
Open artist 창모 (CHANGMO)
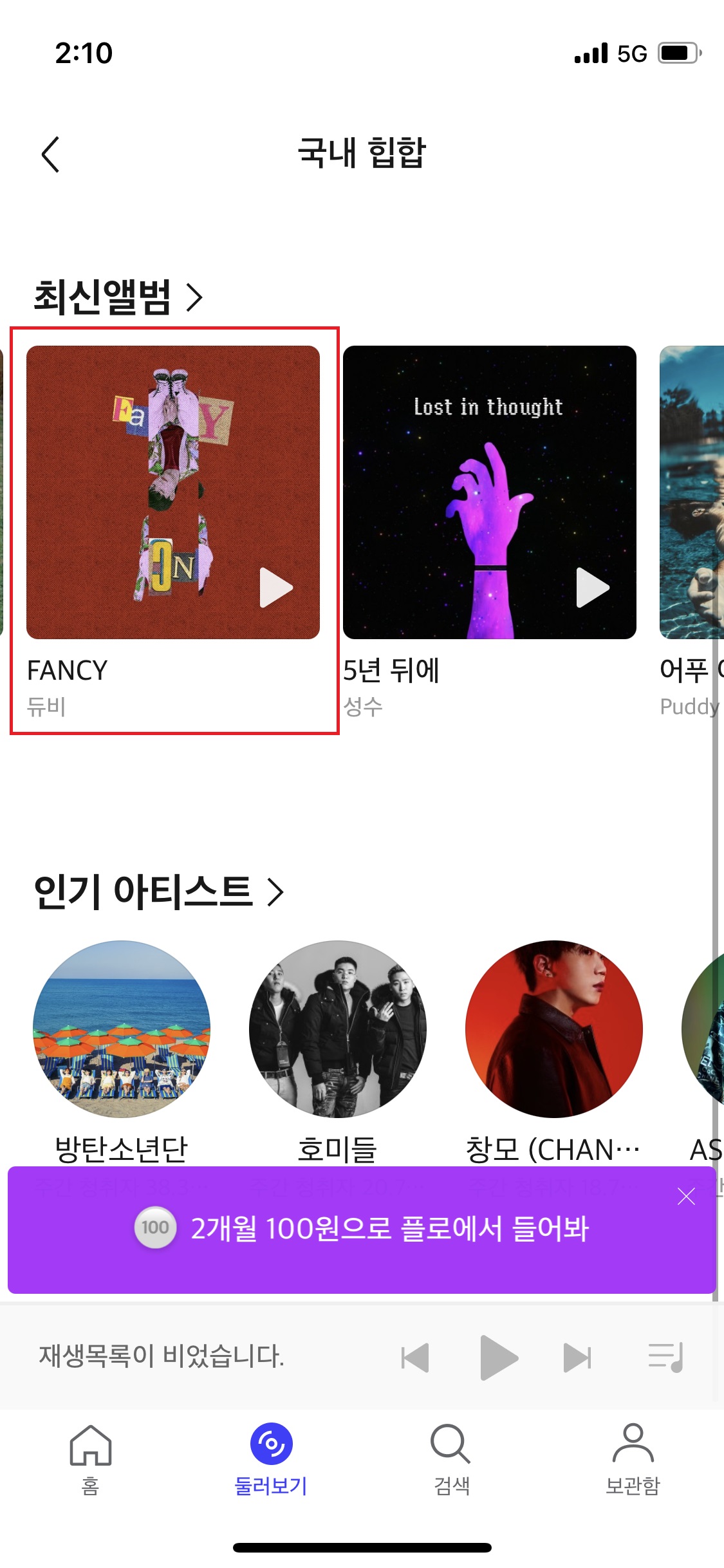click(554, 1029)
